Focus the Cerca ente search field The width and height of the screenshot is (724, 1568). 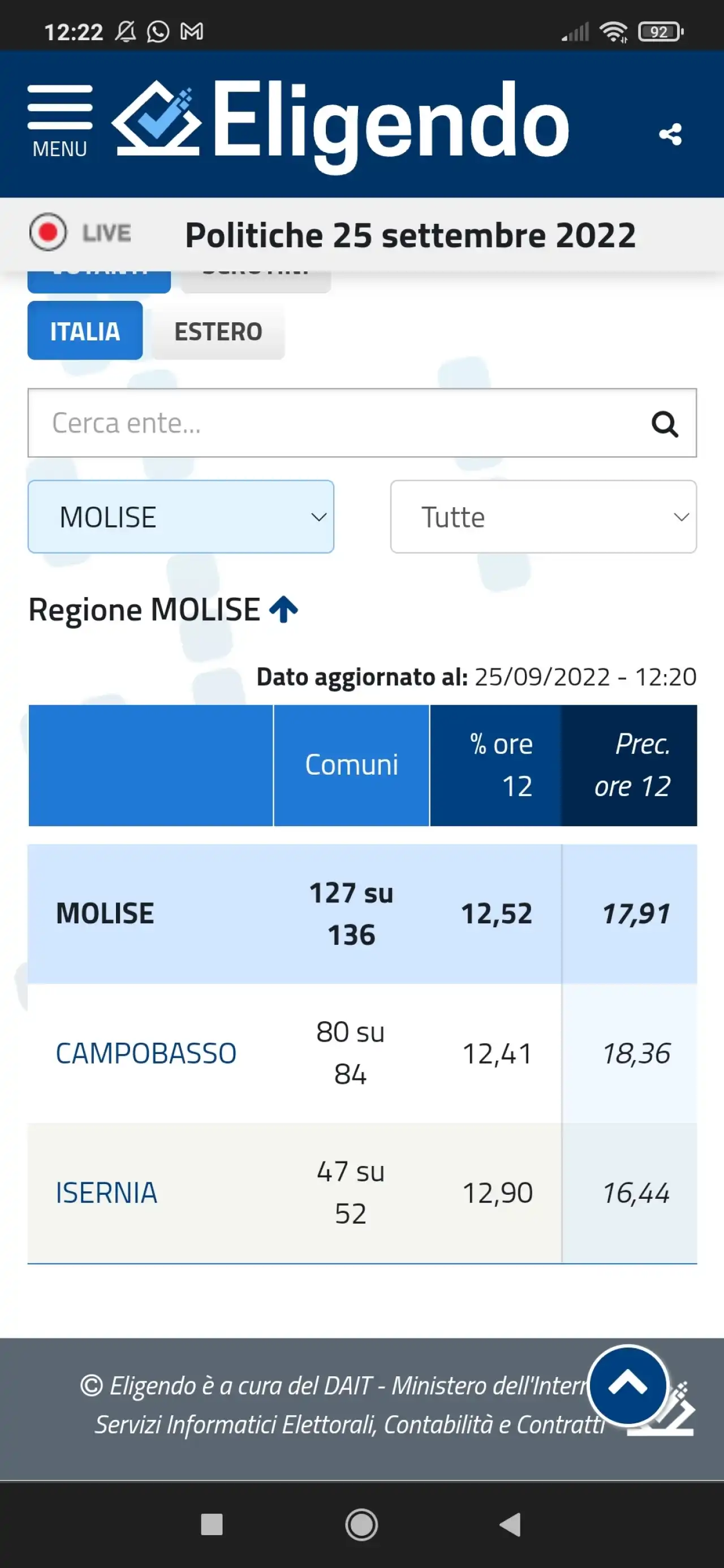(x=361, y=423)
